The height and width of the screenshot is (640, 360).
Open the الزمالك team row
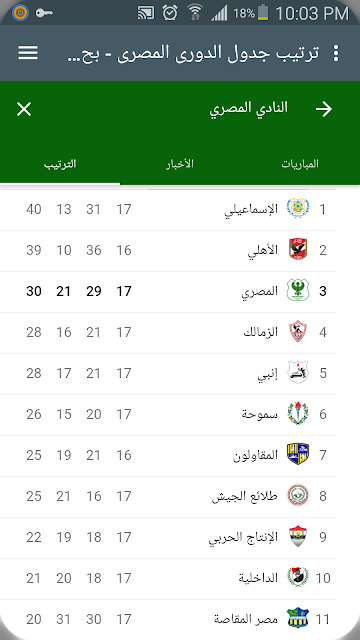168,333
